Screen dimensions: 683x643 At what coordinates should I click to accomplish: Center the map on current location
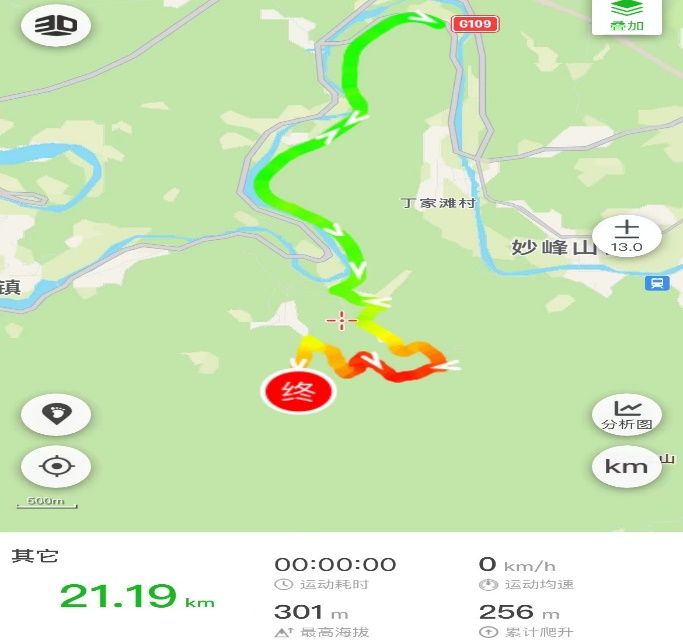[56, 466]
